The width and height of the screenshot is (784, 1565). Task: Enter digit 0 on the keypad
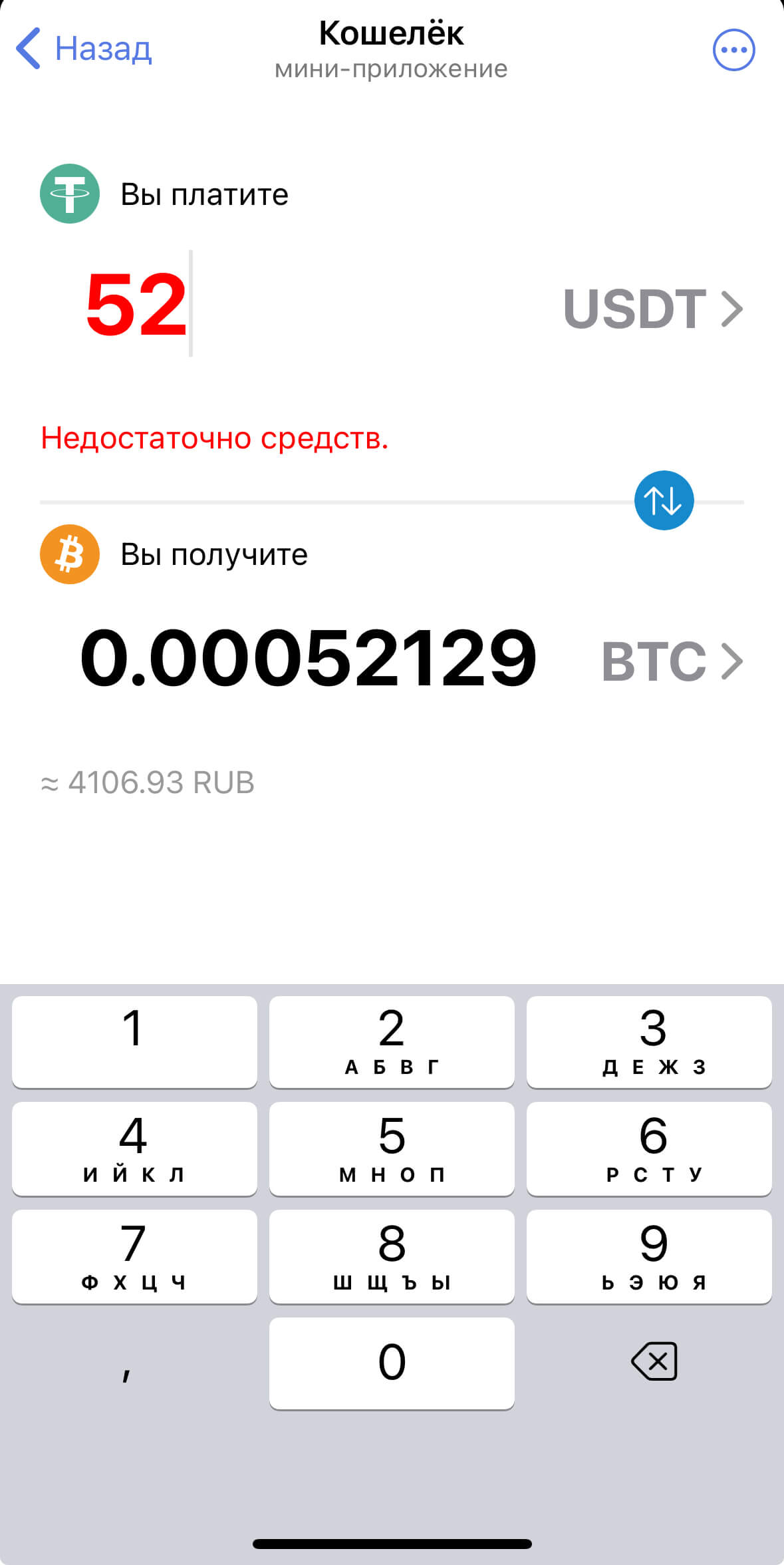tap(392, 1363)
